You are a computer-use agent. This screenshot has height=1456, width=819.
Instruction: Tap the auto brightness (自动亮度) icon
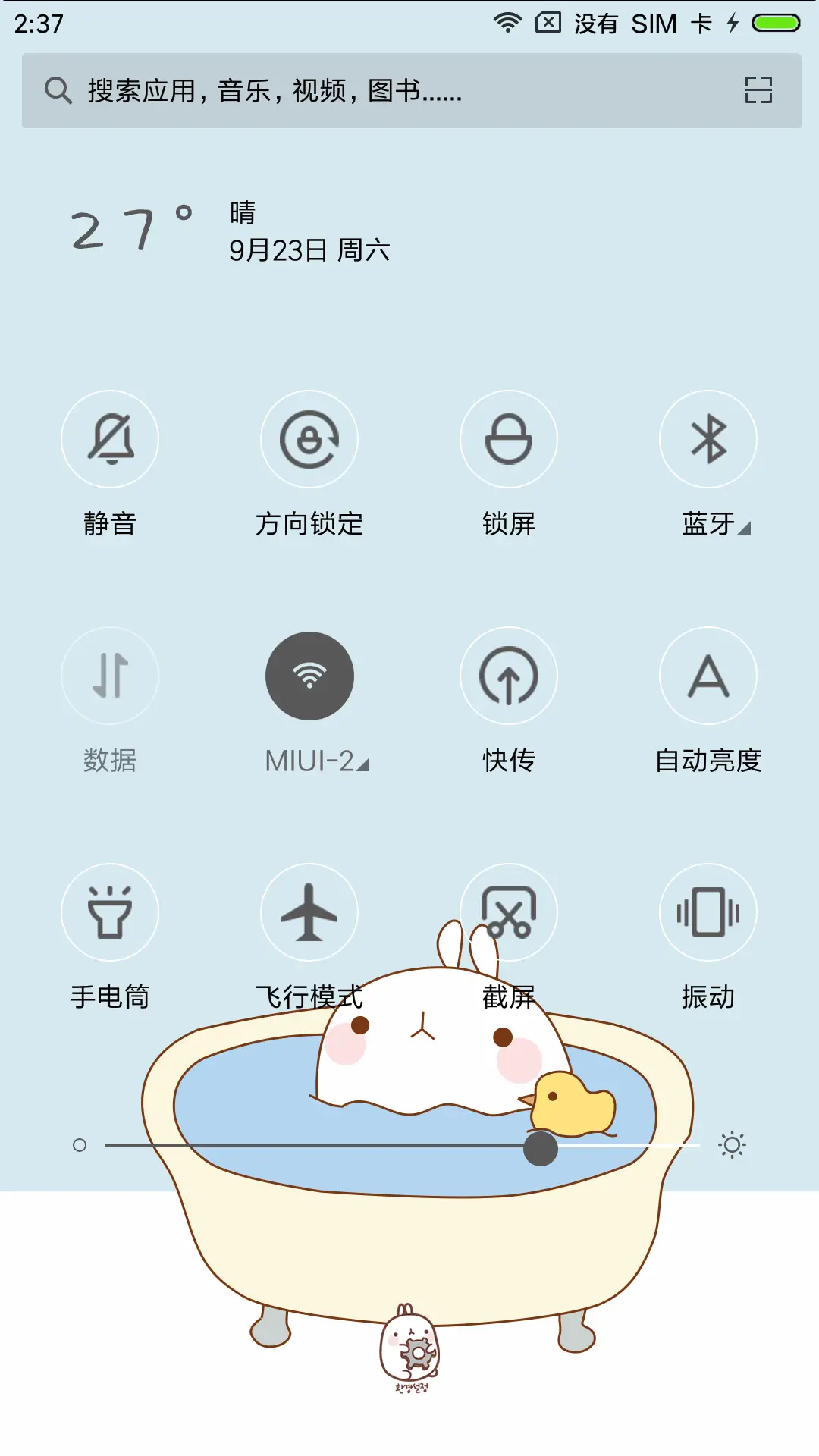tap(708, 676)
